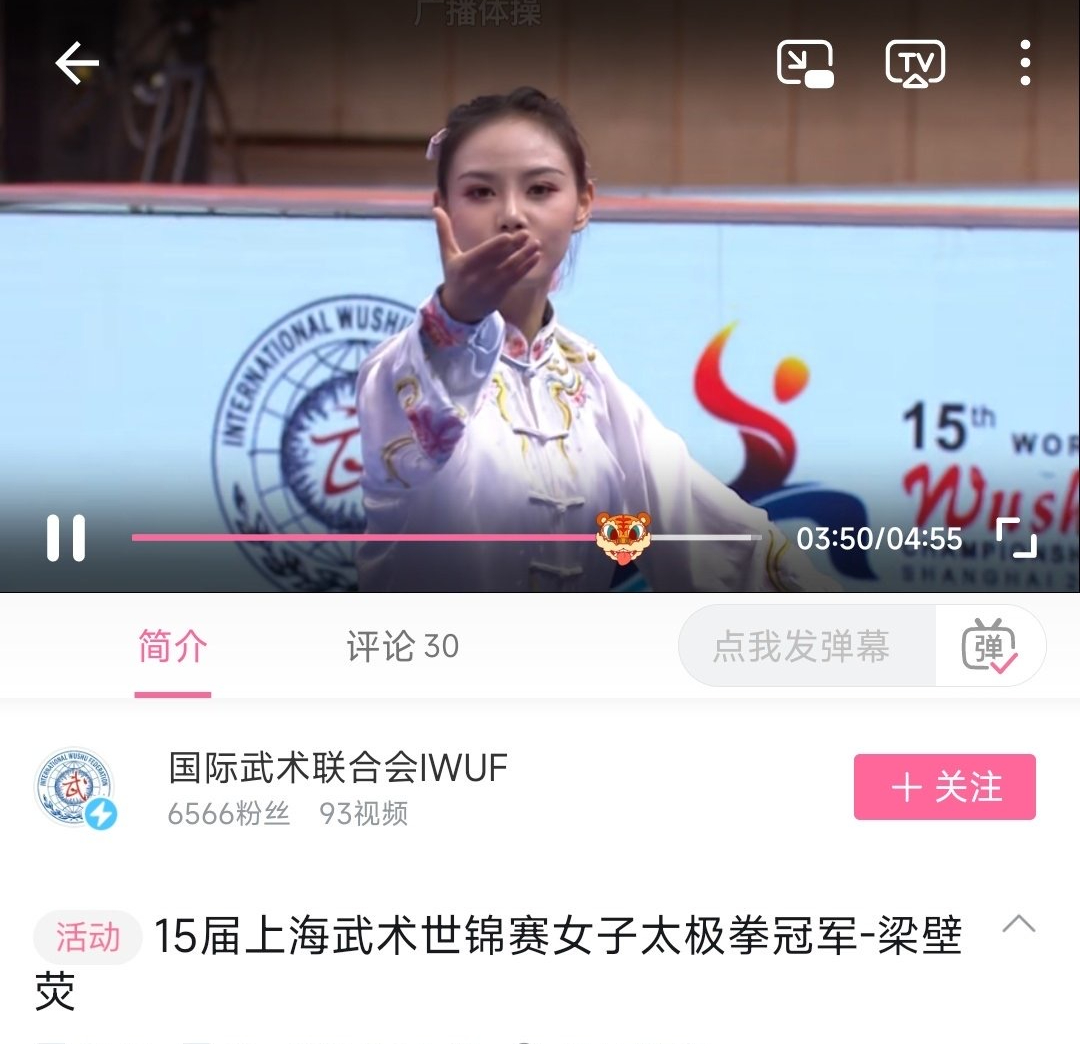Open the 国际武术联合会IWUF profile avatar
Image resolution: width=1080 pixels, height=1044 pixels.
[75, 788]
